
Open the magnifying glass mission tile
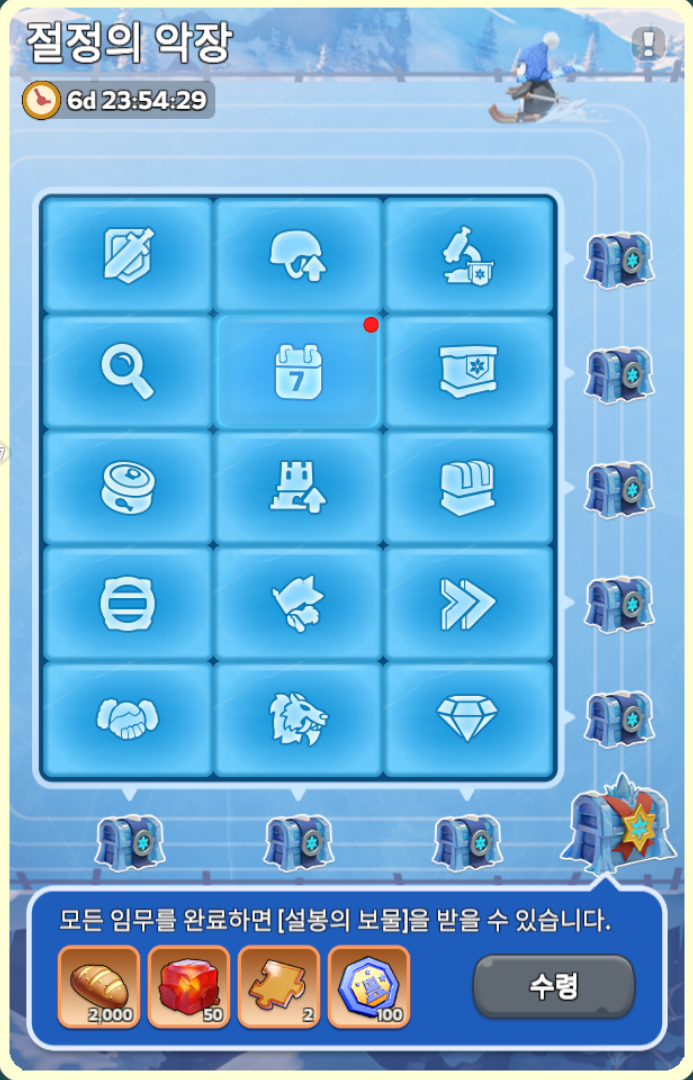tap(128, 372)
